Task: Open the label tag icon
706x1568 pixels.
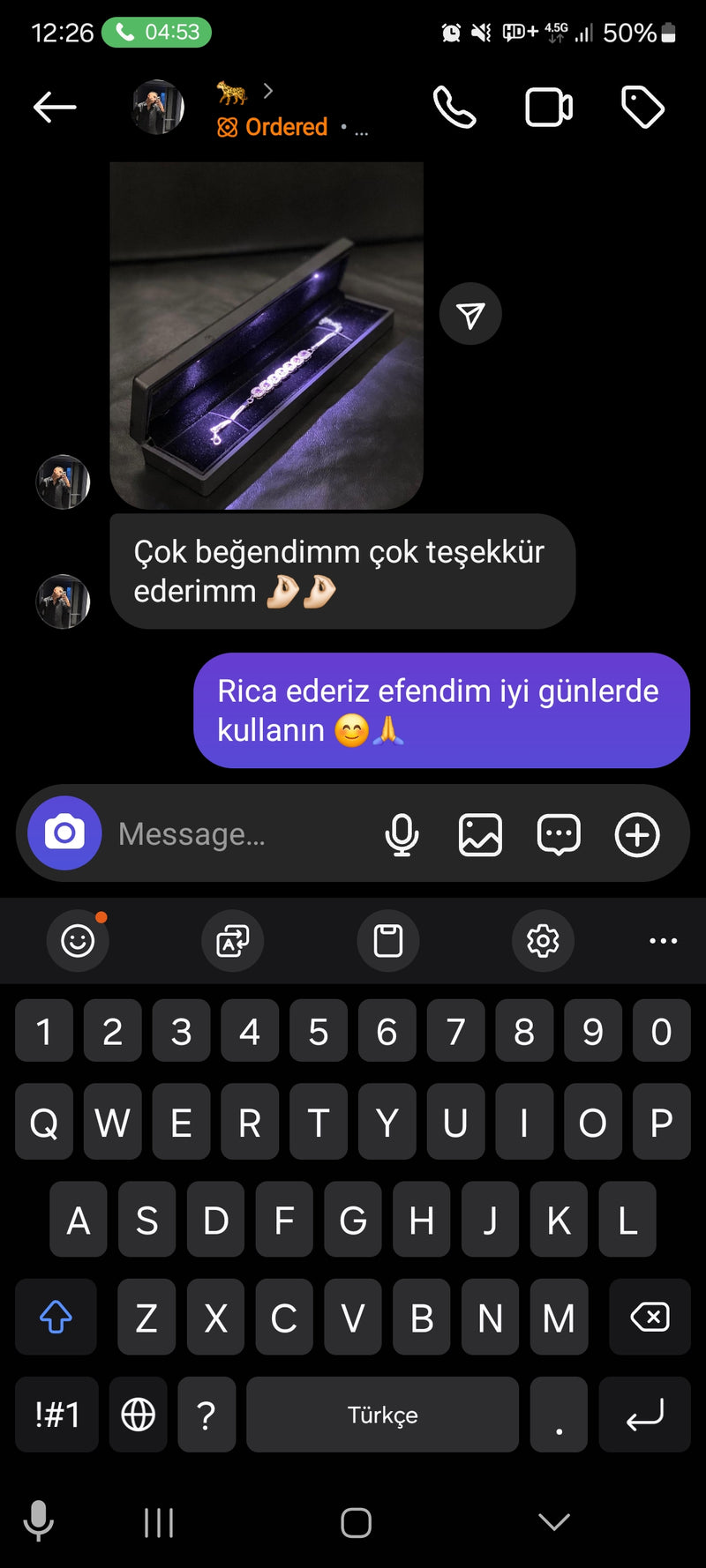Action: click(642, 108)
